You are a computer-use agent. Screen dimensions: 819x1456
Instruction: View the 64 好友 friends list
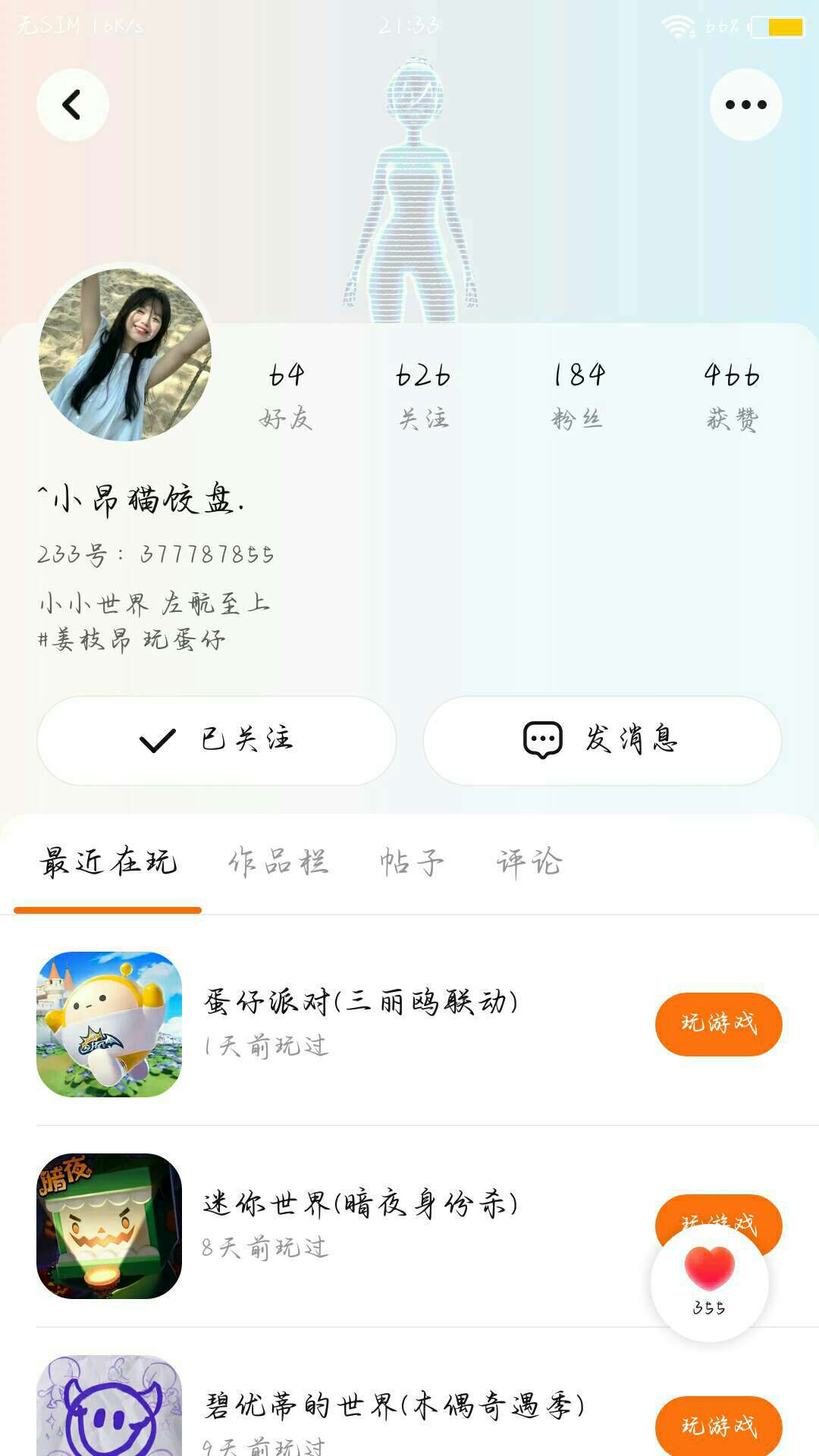coord(286,394)
